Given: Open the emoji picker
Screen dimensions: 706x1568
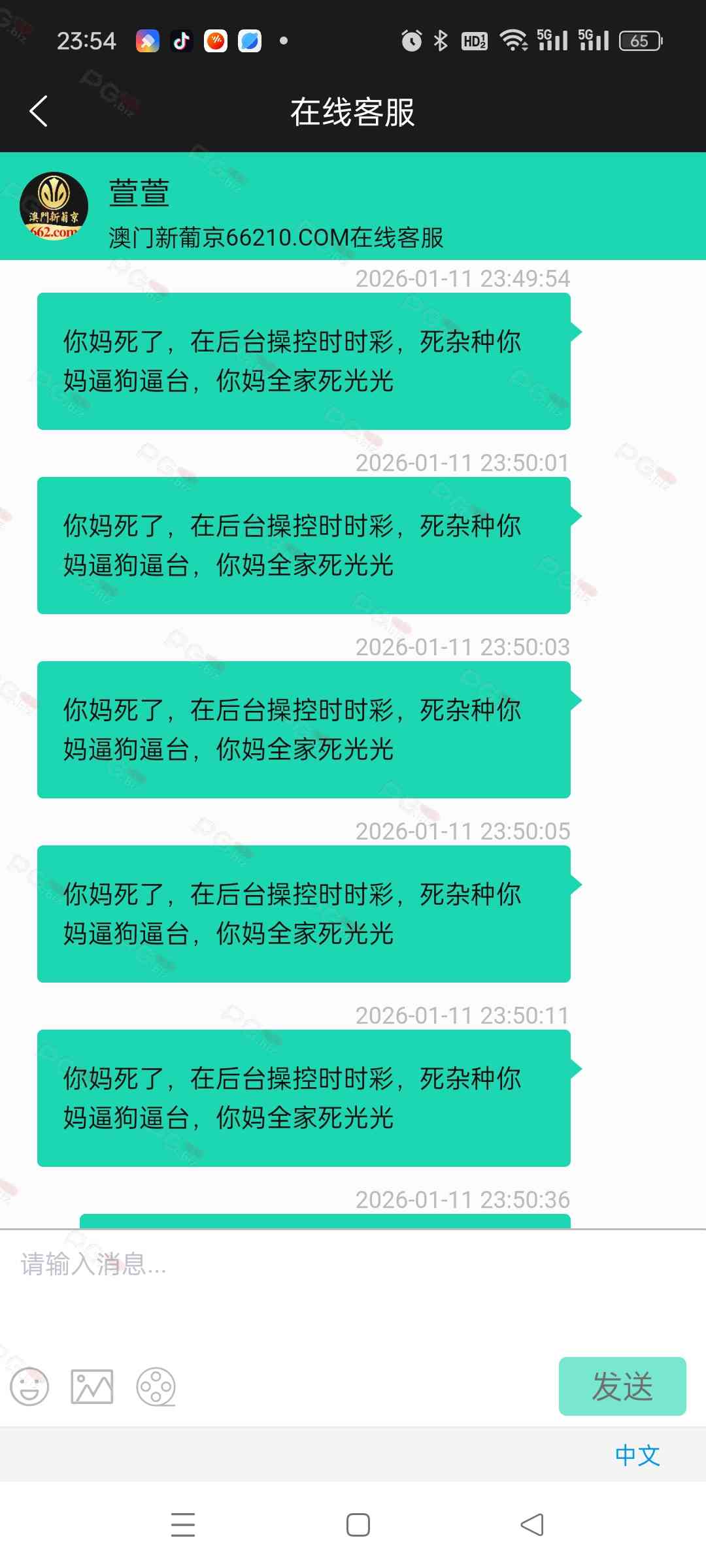Looking at the screenshot, I should pos(30,1386).
